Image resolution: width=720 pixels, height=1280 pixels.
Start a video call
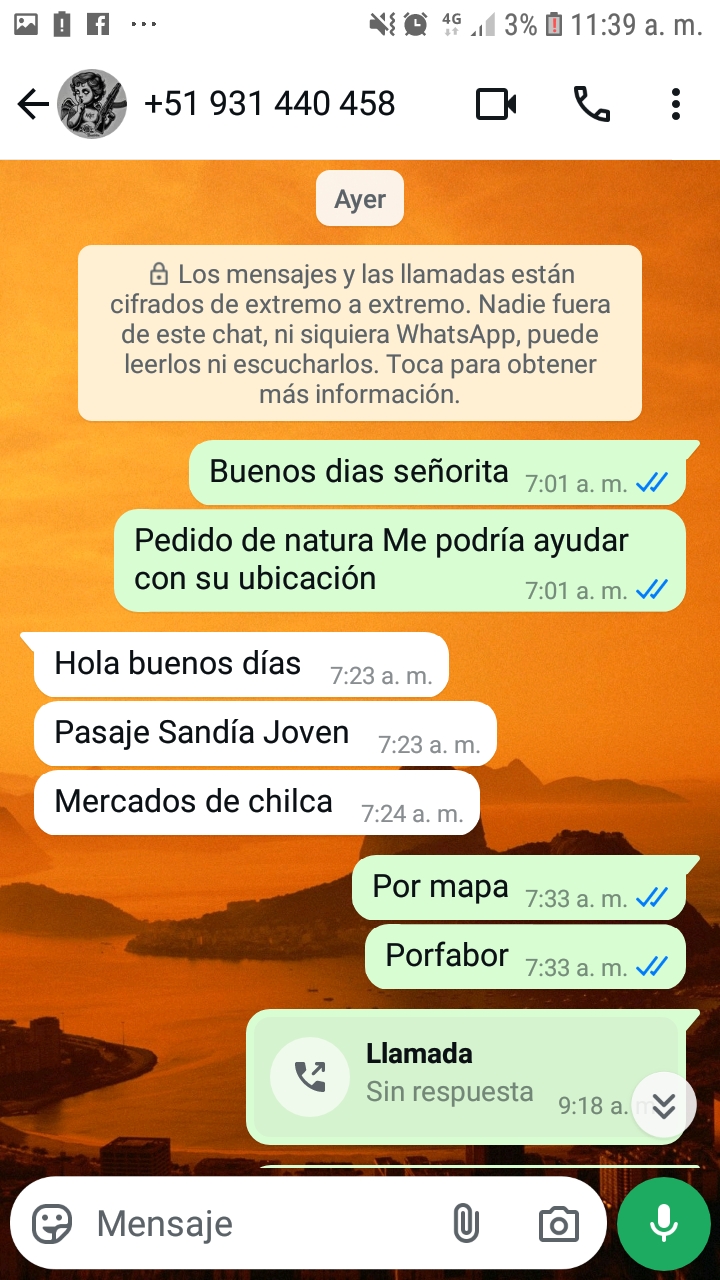[x=496, y=104]
